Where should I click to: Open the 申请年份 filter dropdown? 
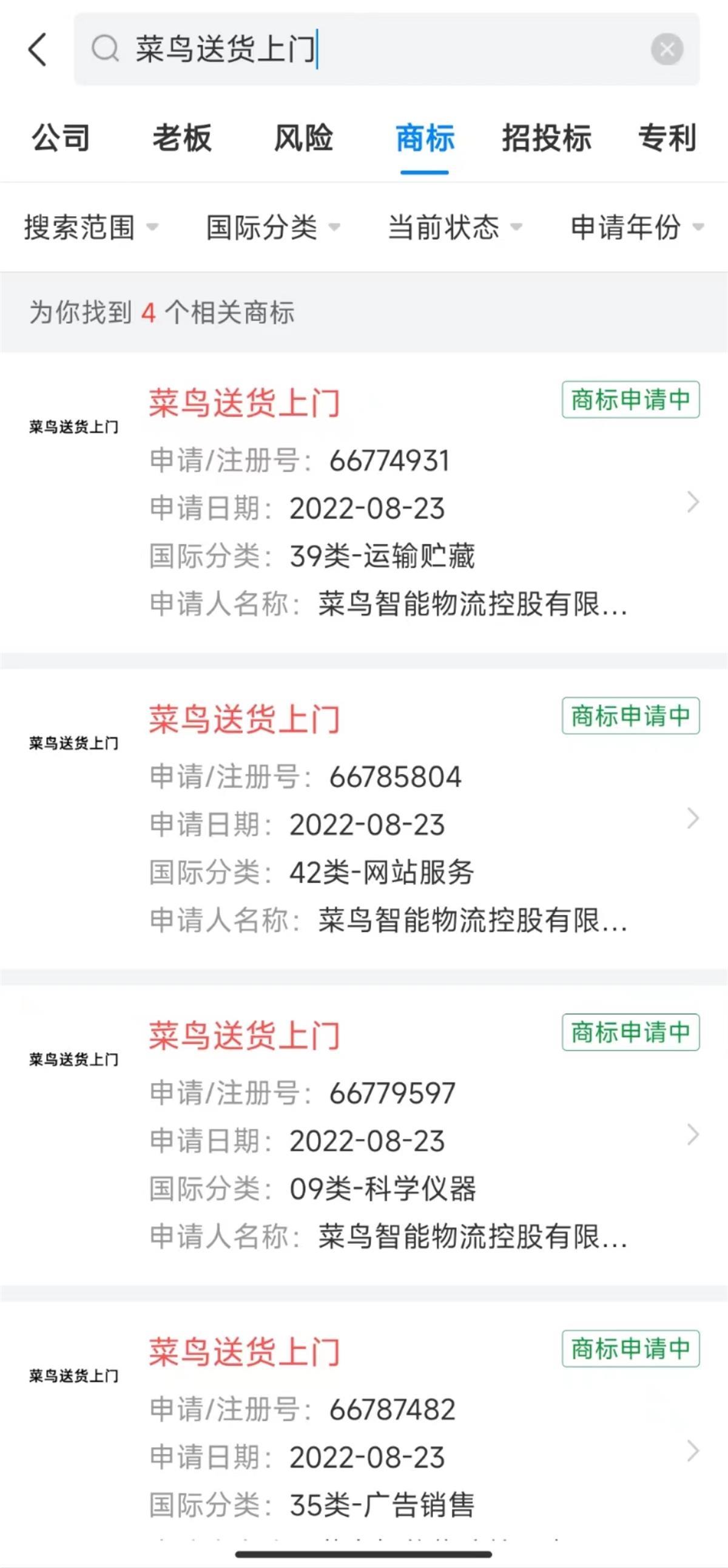[x=637, y=227]
